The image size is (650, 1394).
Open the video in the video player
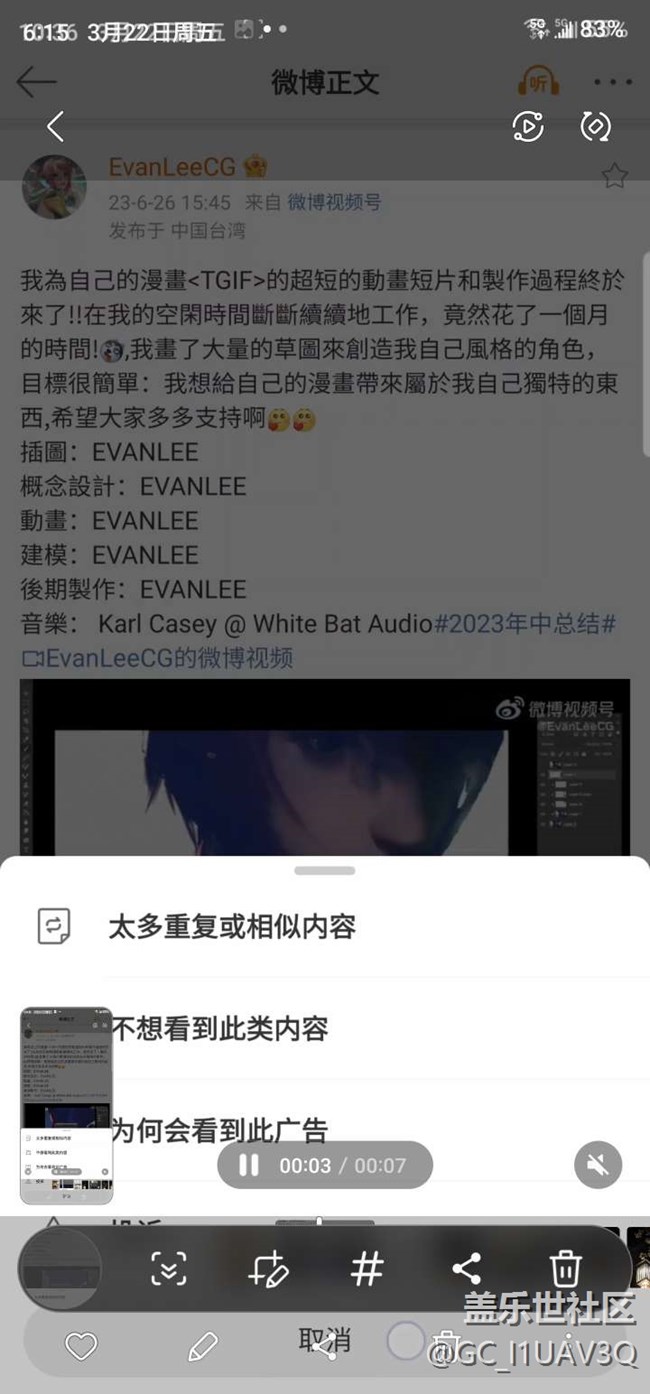(x=527, y=126)
